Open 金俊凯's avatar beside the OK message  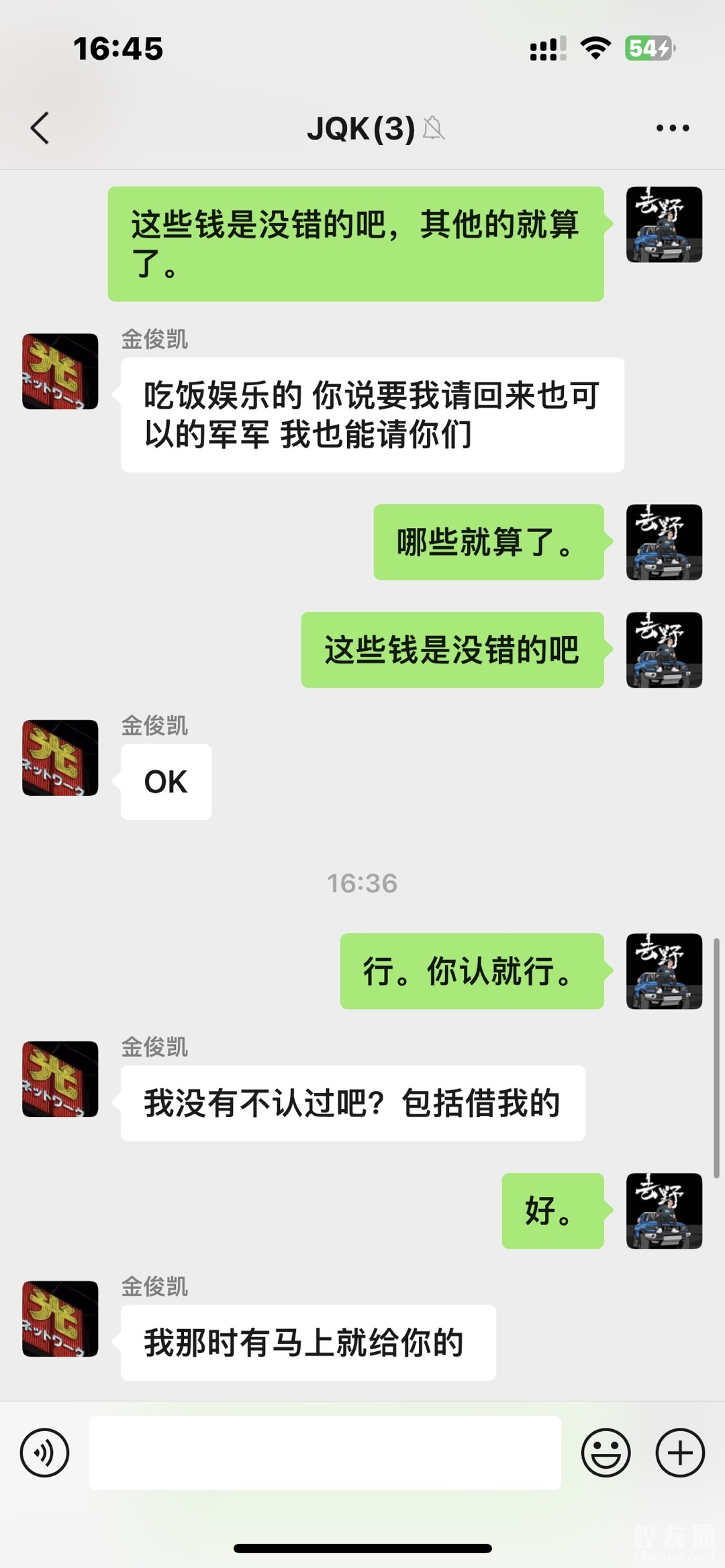pyautogui.click(x=60, y=757)
